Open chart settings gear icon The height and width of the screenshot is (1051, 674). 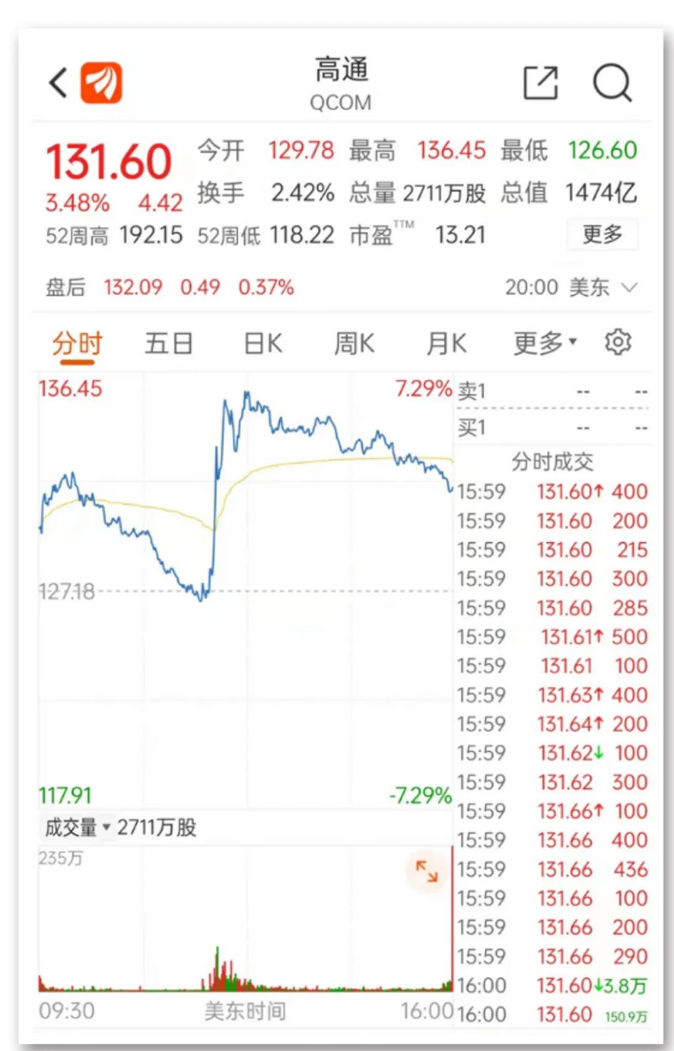tap(618, 343)
